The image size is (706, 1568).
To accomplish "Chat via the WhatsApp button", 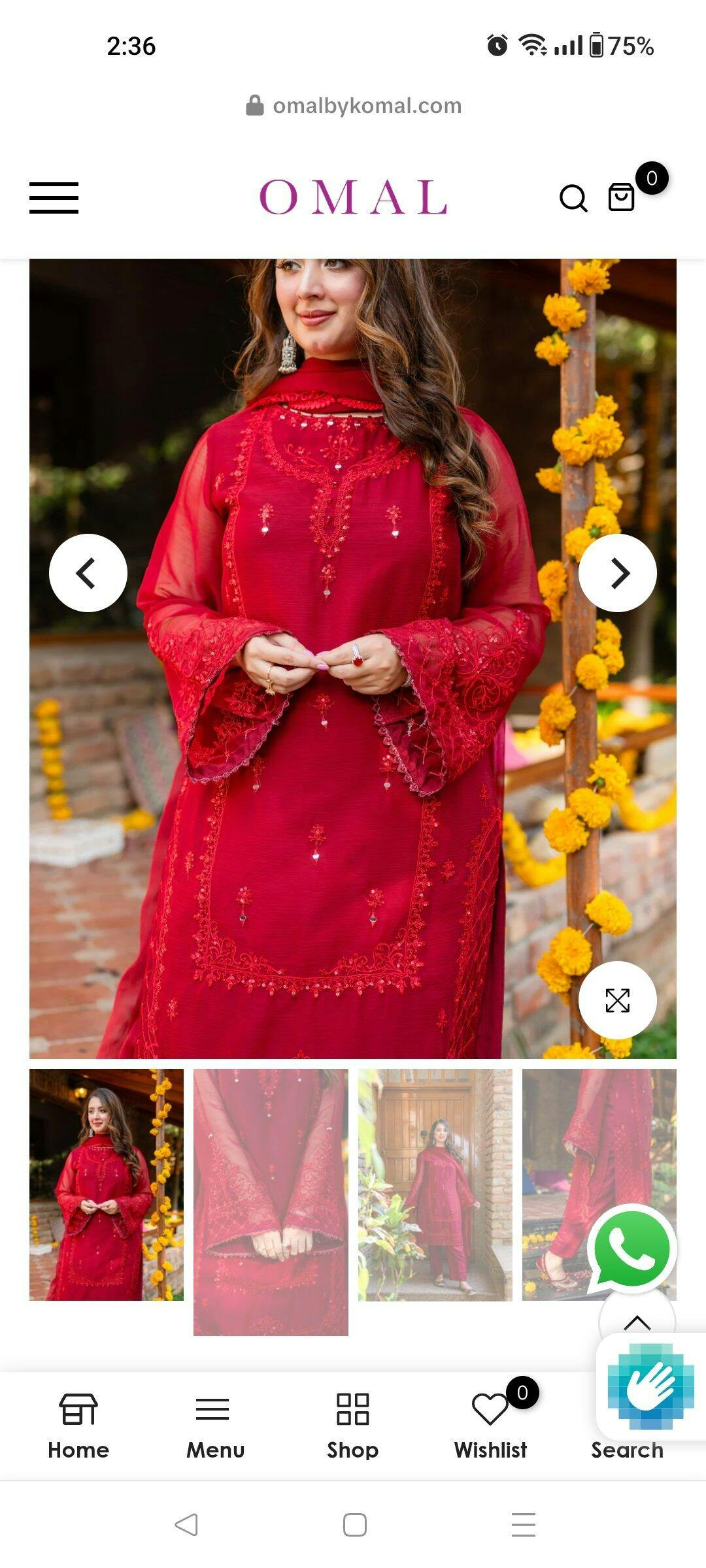I will (x=631, y=1249).
